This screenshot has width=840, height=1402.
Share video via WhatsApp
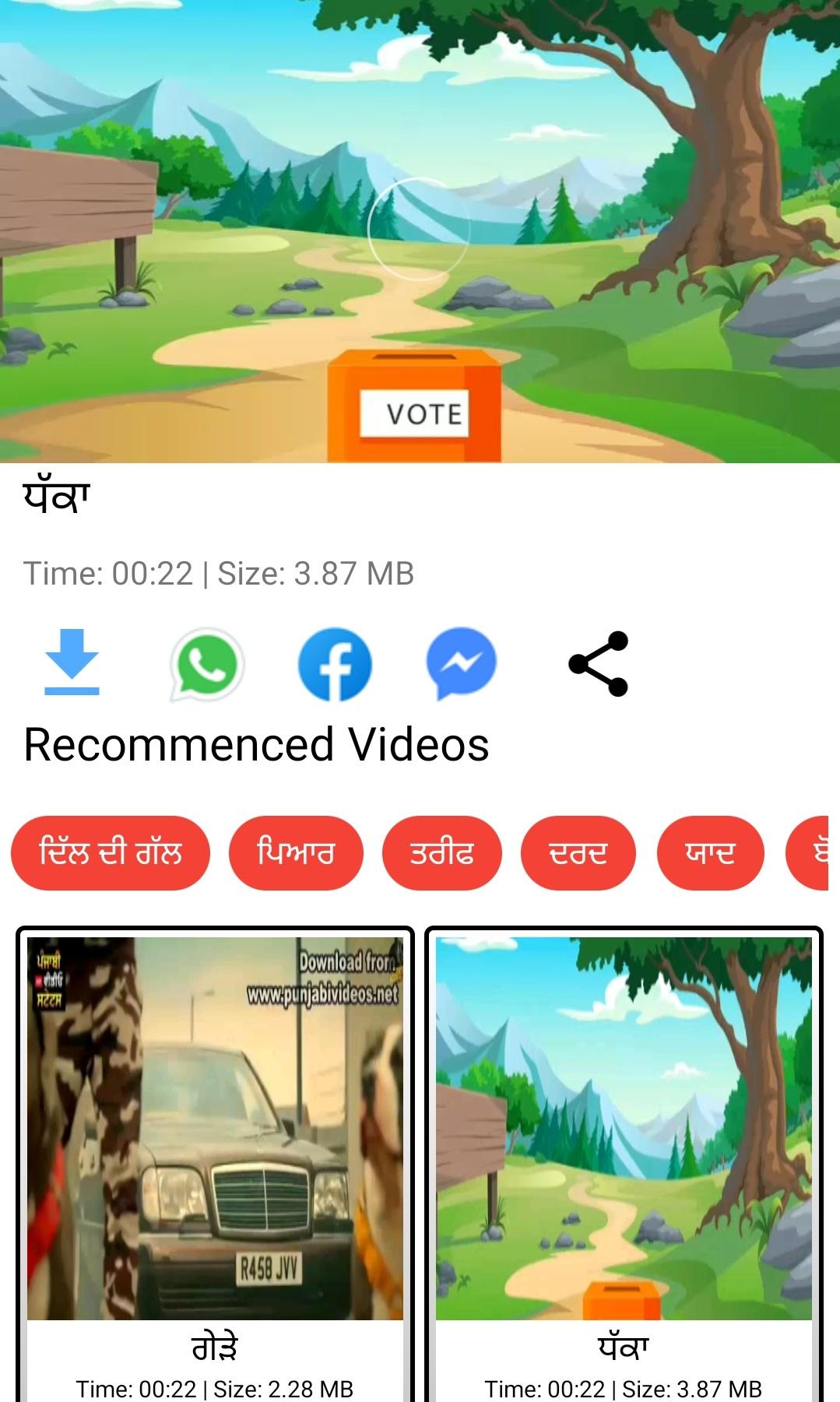point(206,664)
